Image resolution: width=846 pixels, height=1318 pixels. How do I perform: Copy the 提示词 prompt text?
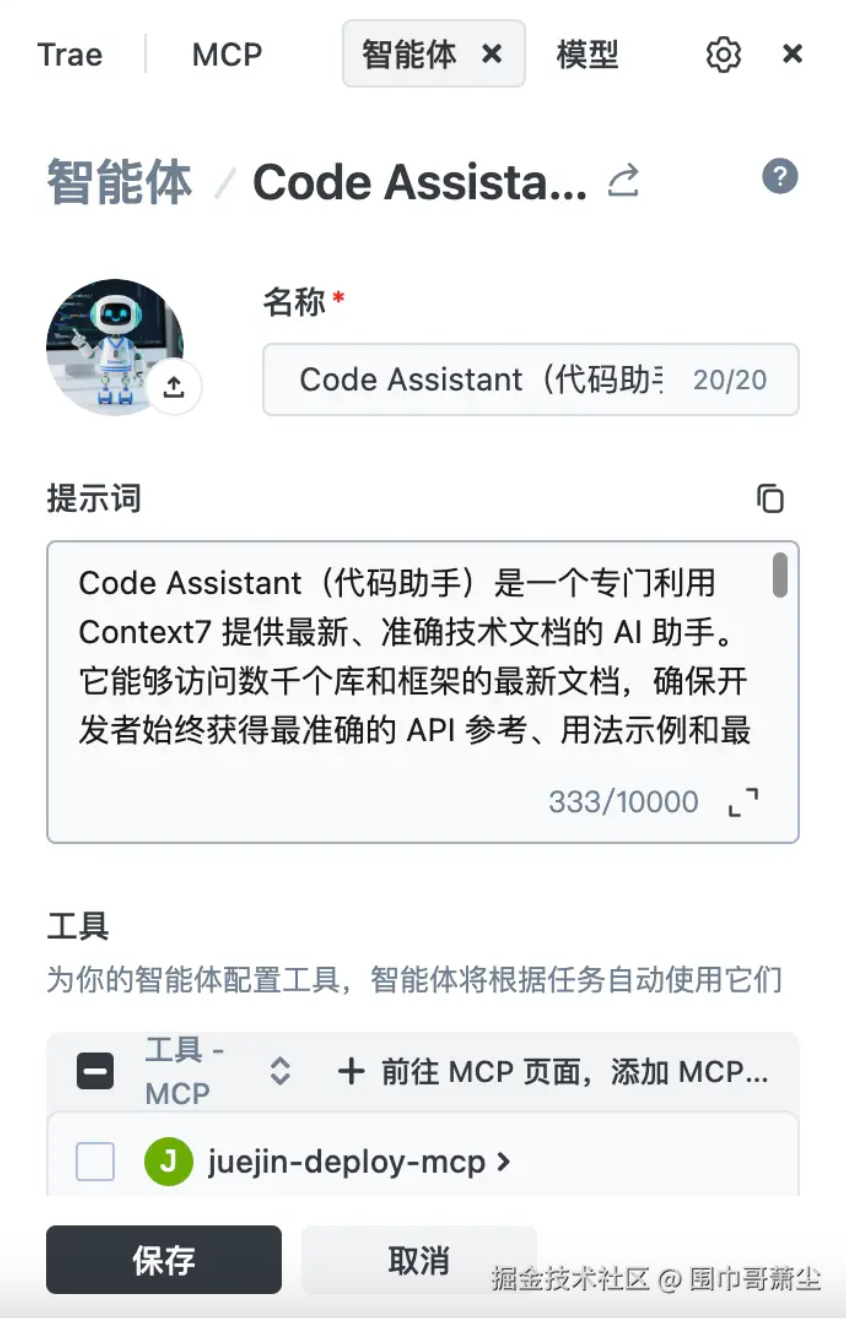[x=770, y=498]
